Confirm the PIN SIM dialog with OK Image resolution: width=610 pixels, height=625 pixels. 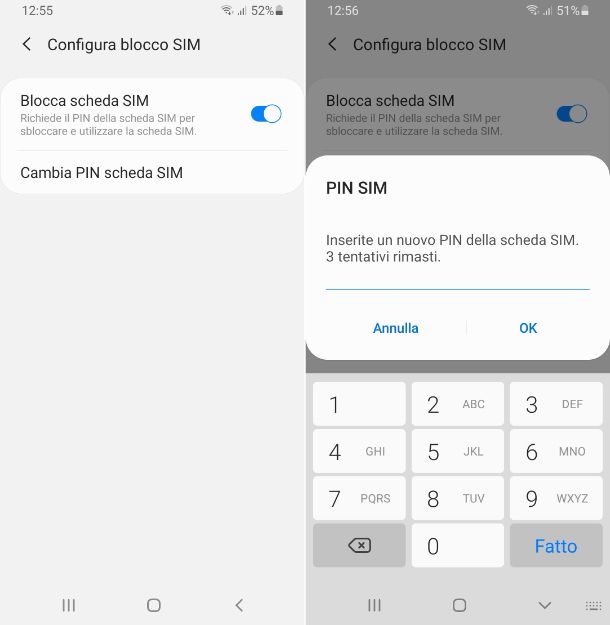528,328
